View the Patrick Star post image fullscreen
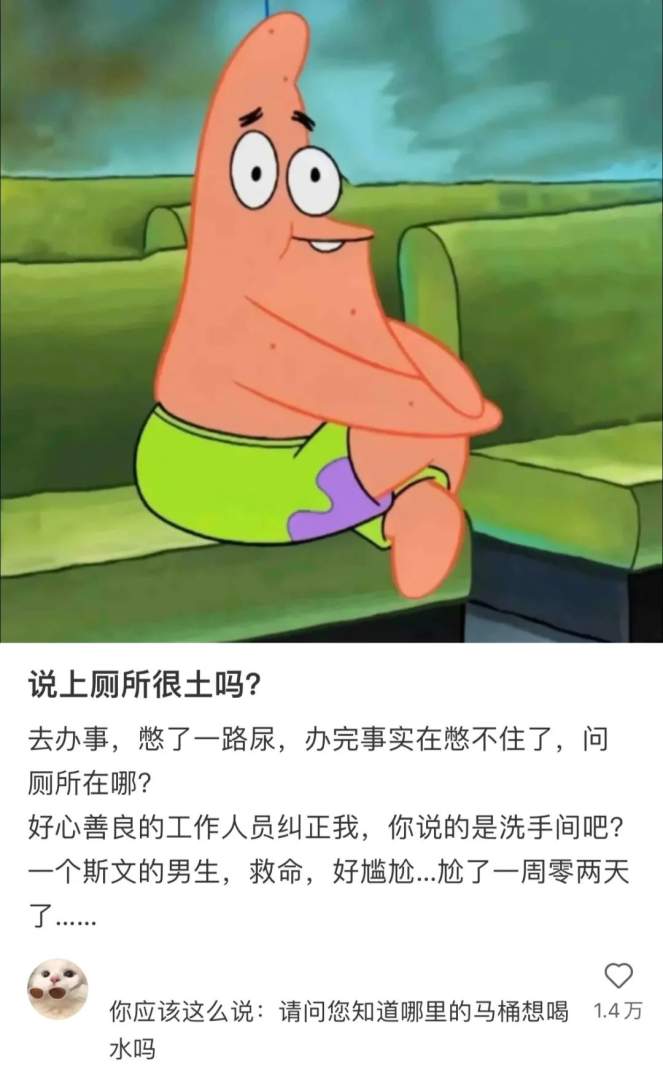This screenshot has width=663, height=1080. [331, 320]
